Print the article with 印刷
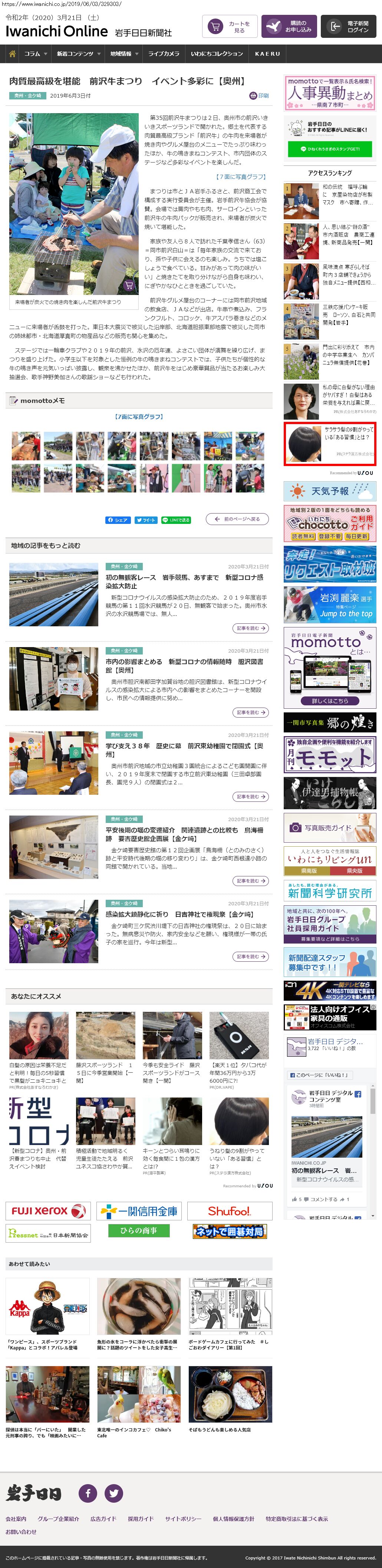Screen dimensions: 382x1568 click(x=258, y=96)
